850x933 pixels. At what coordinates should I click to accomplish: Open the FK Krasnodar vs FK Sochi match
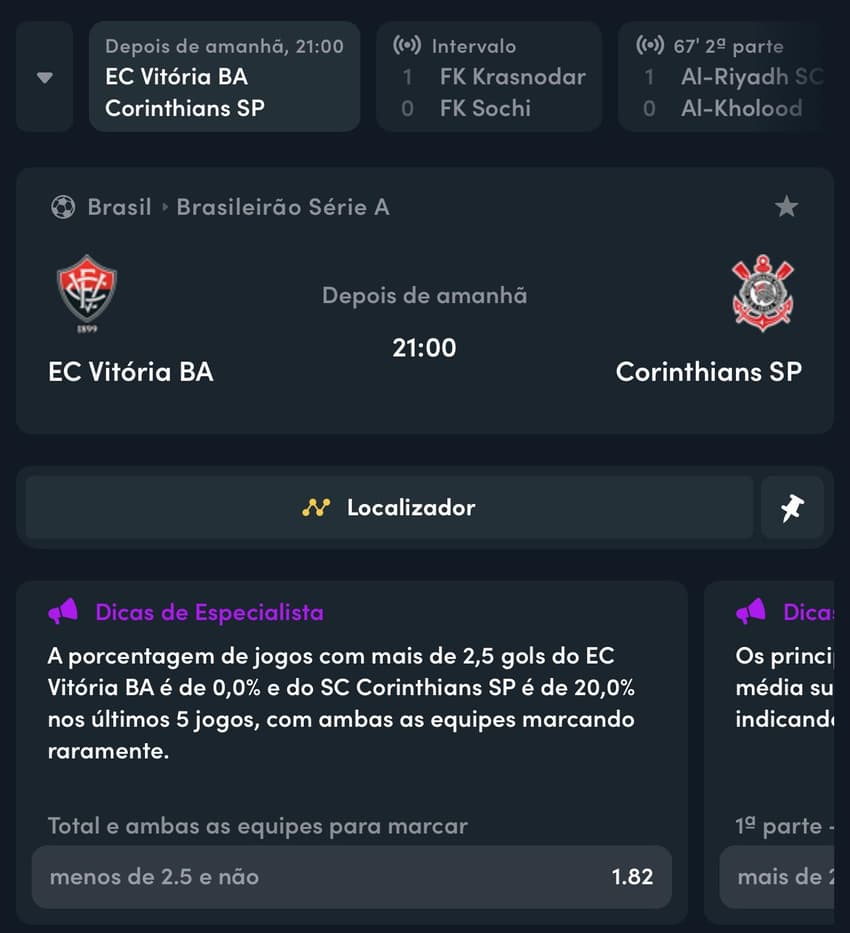(x=488, y=77)
